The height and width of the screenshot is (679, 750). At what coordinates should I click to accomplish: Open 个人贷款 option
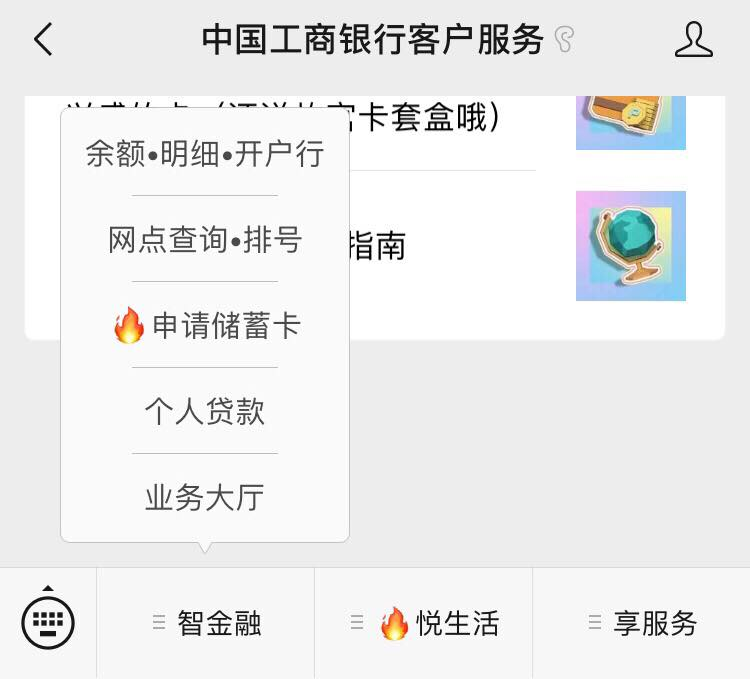[x=205, y=412]
